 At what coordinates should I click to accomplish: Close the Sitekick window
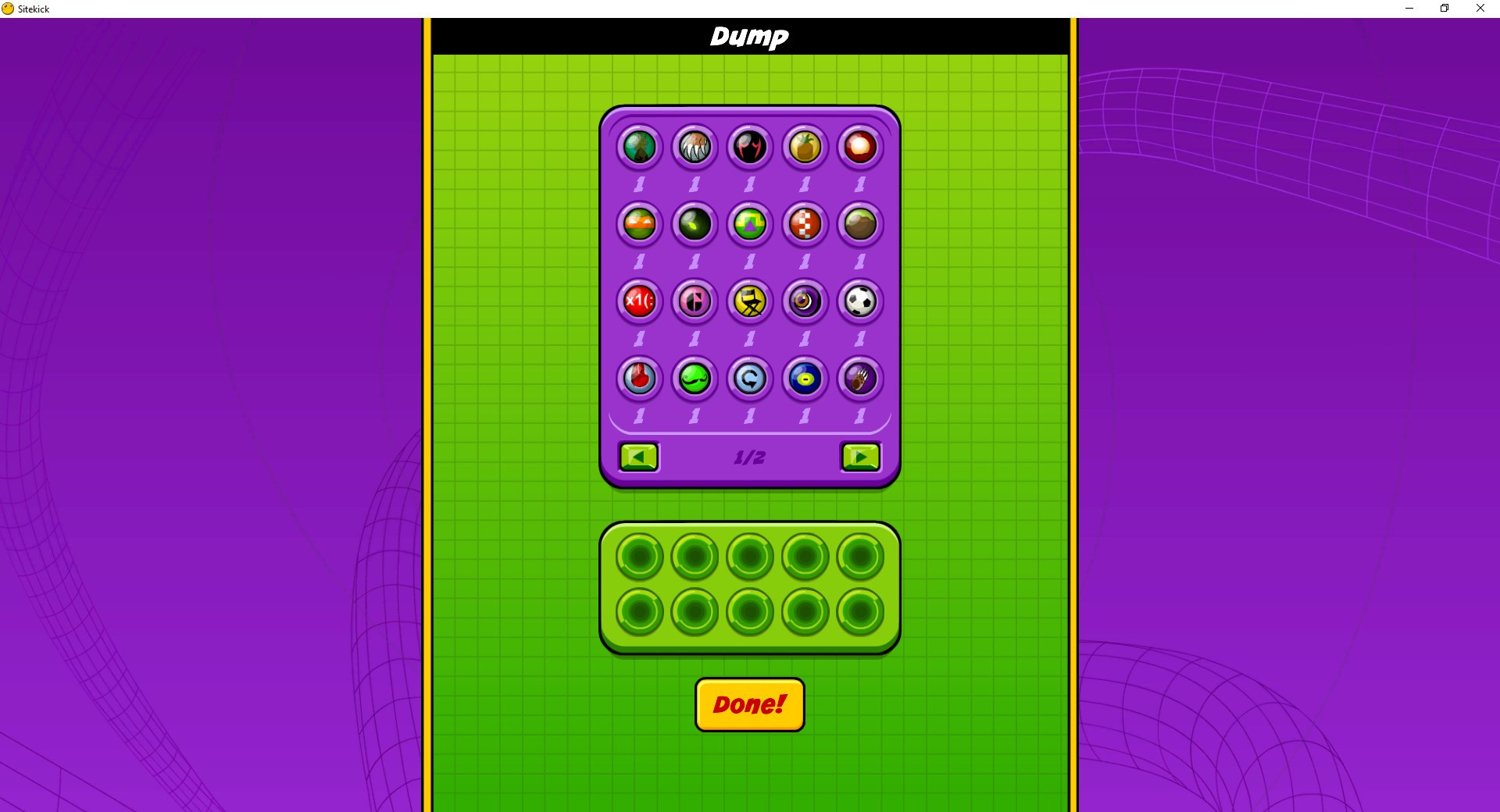(x=1480, y=9)
